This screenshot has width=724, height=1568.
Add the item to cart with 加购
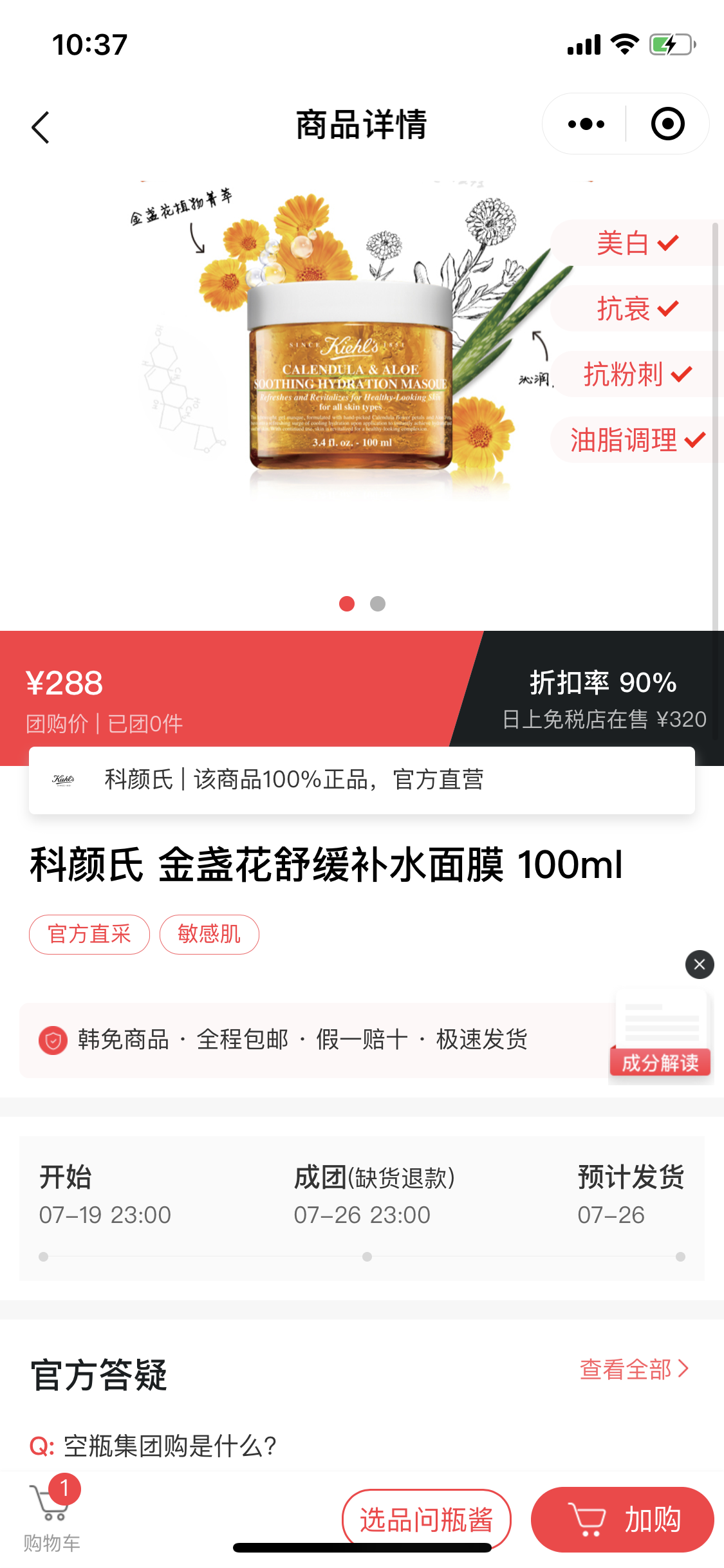pyautogui.click(x=622, y=1519)
